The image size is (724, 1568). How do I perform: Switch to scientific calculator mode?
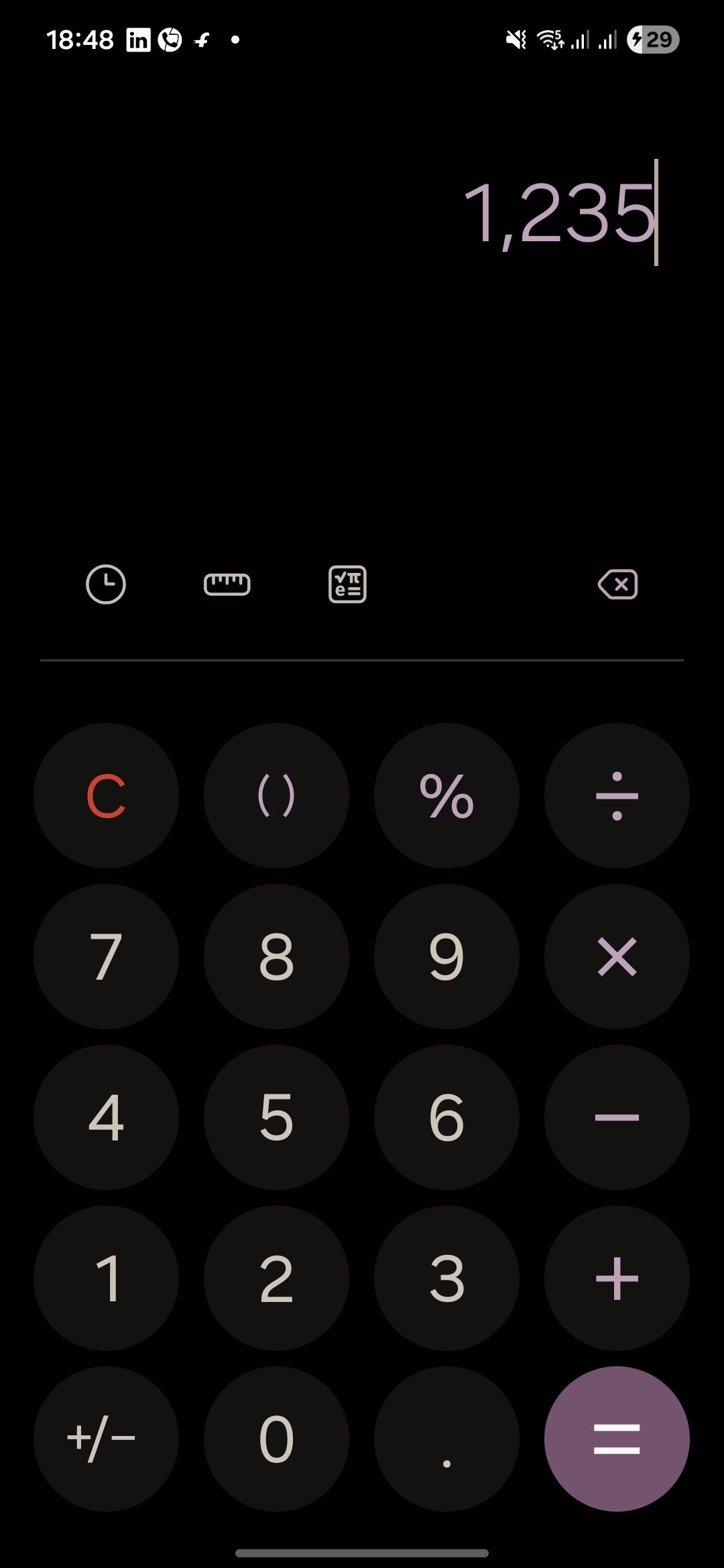point(347,584)
